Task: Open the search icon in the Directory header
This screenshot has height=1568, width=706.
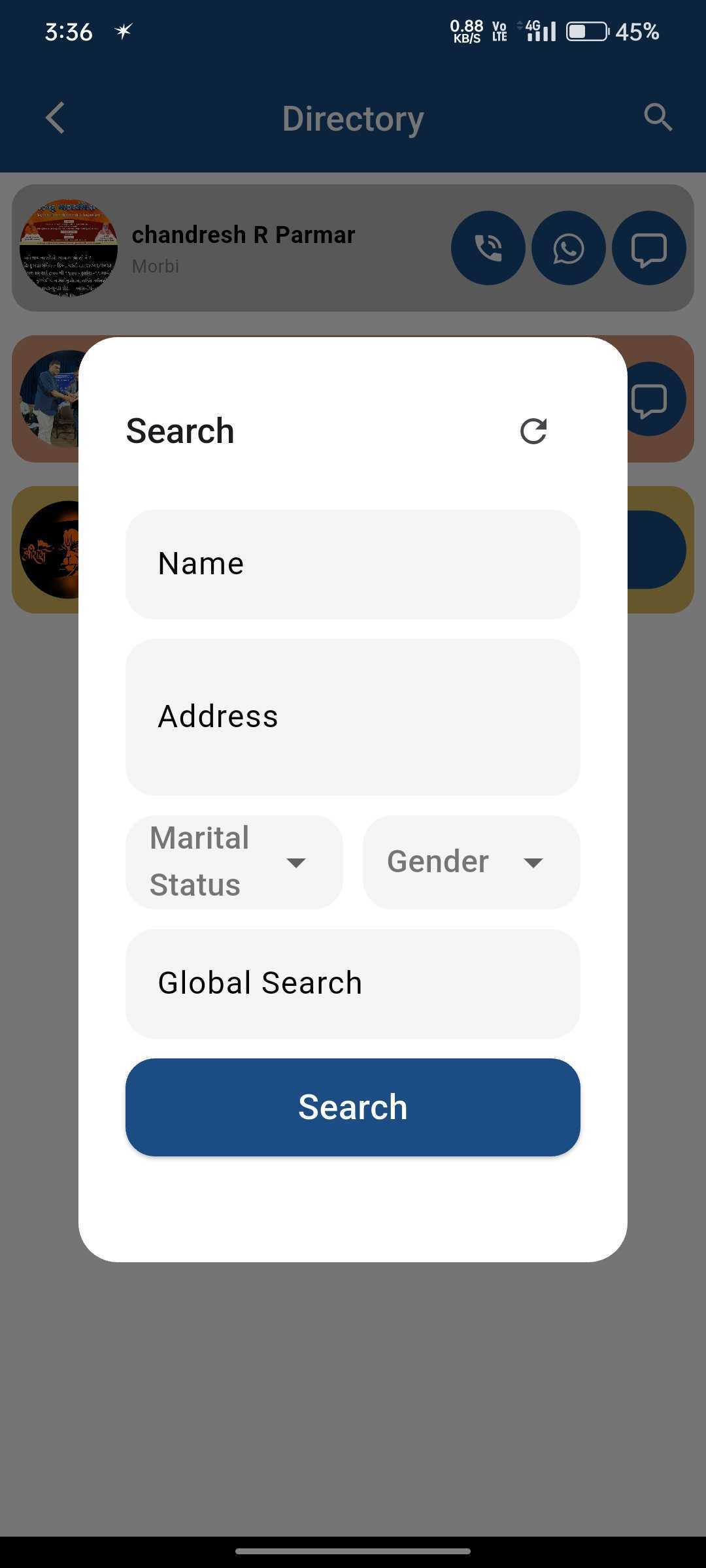Action: (x=658, y=118)
